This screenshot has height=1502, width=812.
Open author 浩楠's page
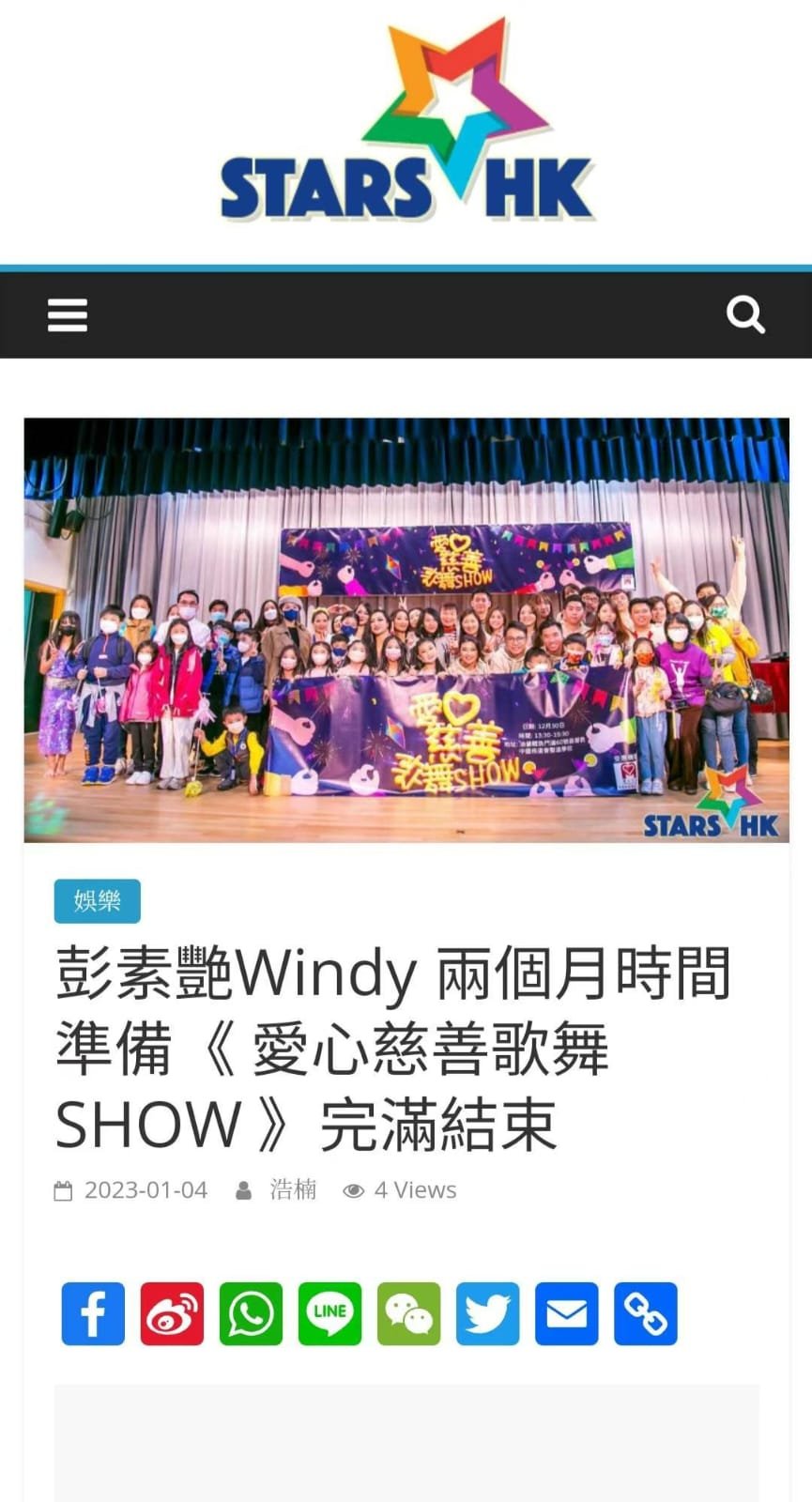tap(293, 1190)
